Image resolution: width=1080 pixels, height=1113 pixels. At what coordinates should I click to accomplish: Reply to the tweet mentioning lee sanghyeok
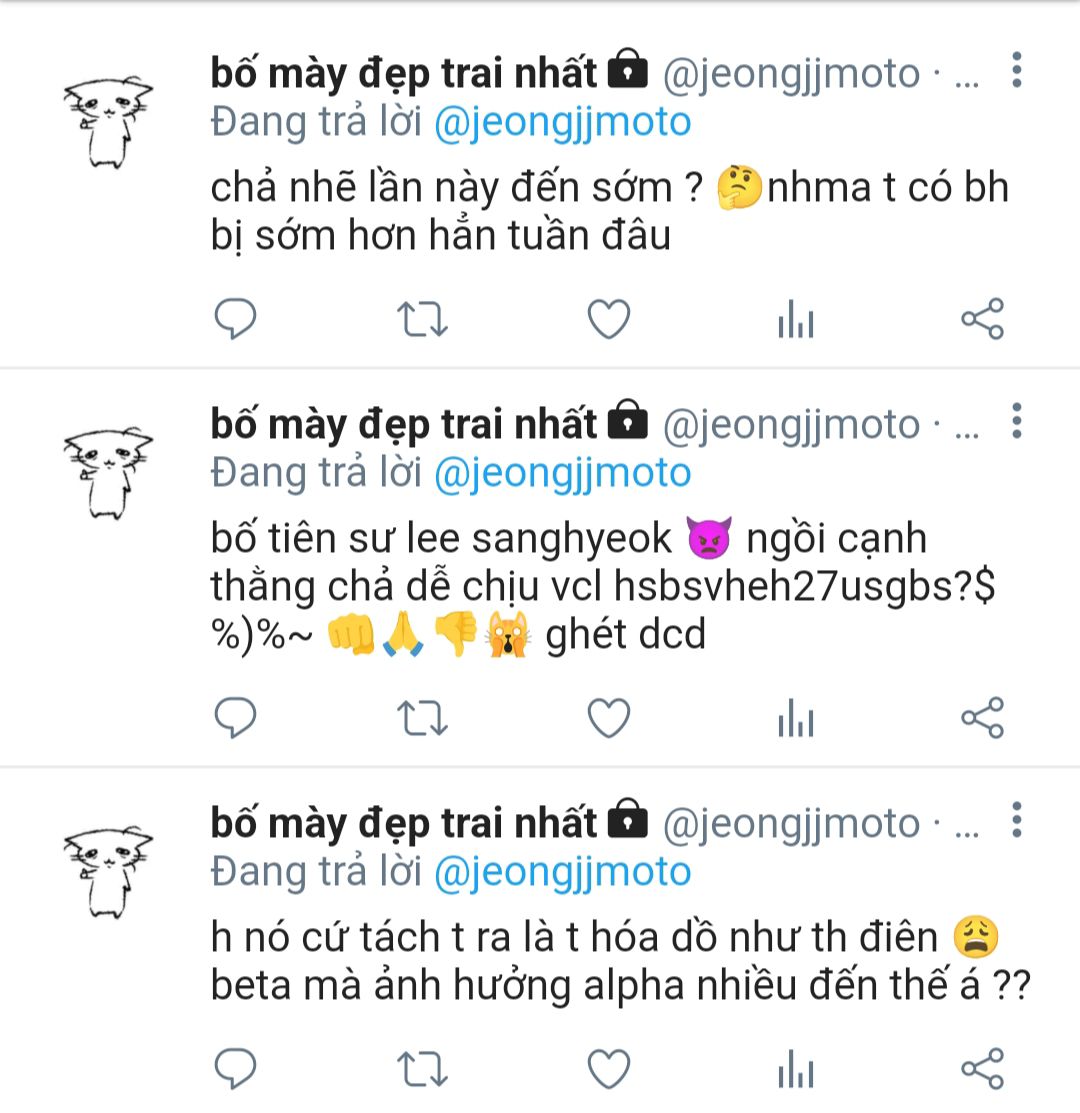coord(236,718)
